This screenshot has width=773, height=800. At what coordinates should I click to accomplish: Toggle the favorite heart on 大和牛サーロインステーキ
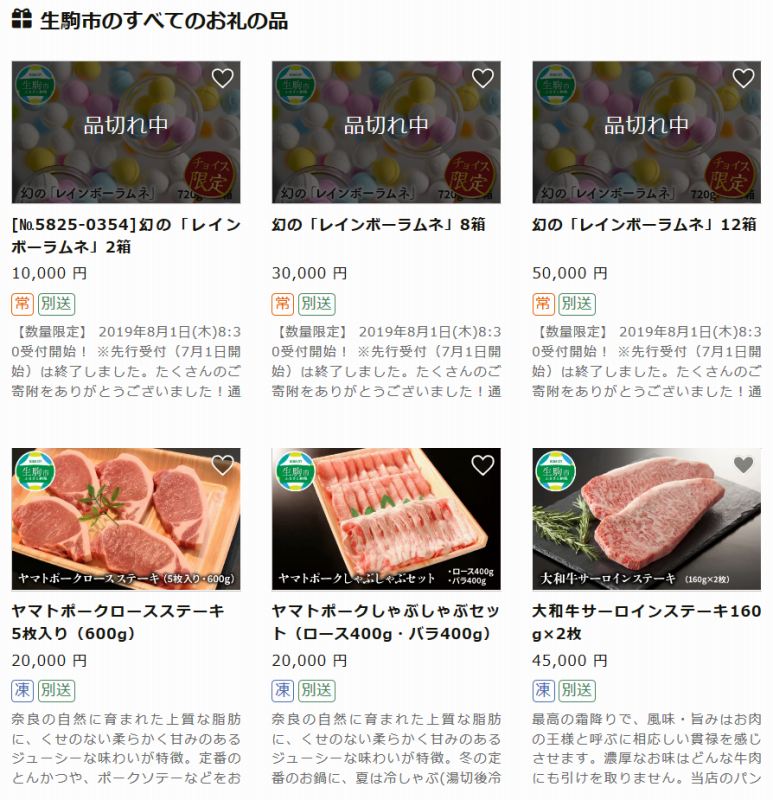tap(741, 463)
